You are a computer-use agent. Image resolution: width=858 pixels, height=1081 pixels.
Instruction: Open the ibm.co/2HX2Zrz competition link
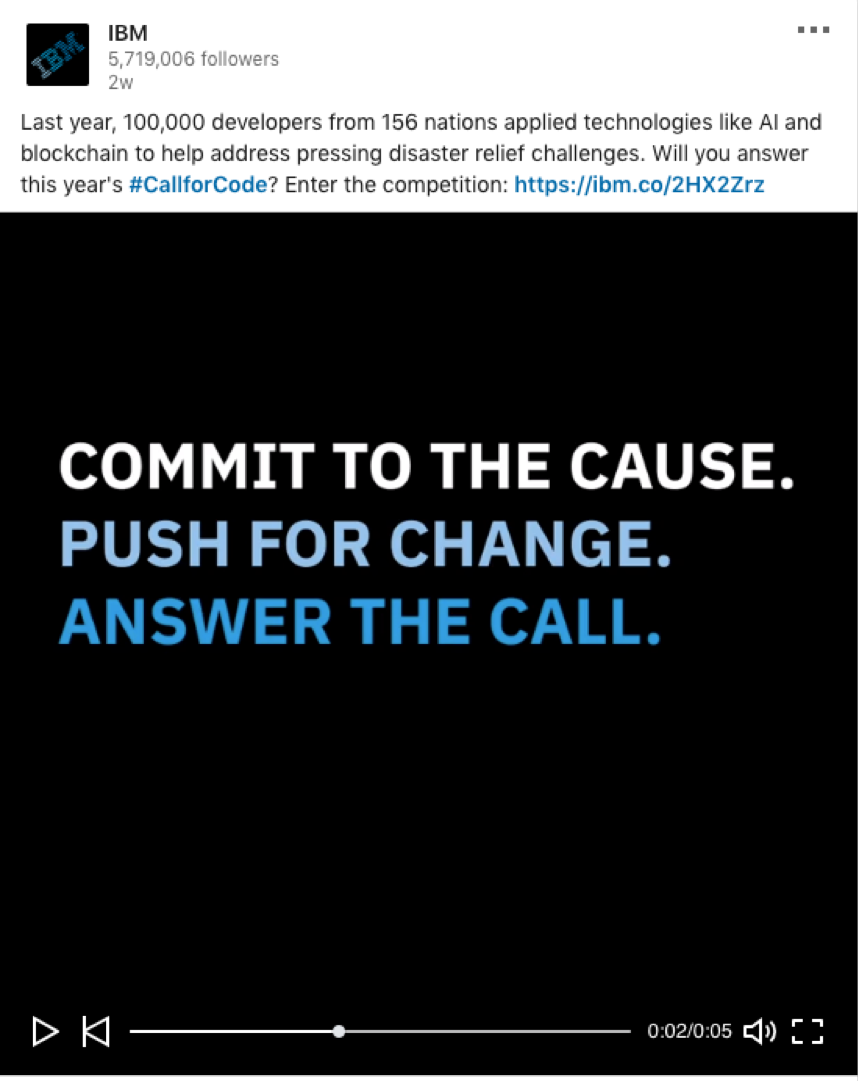click(x=637, y=185)
